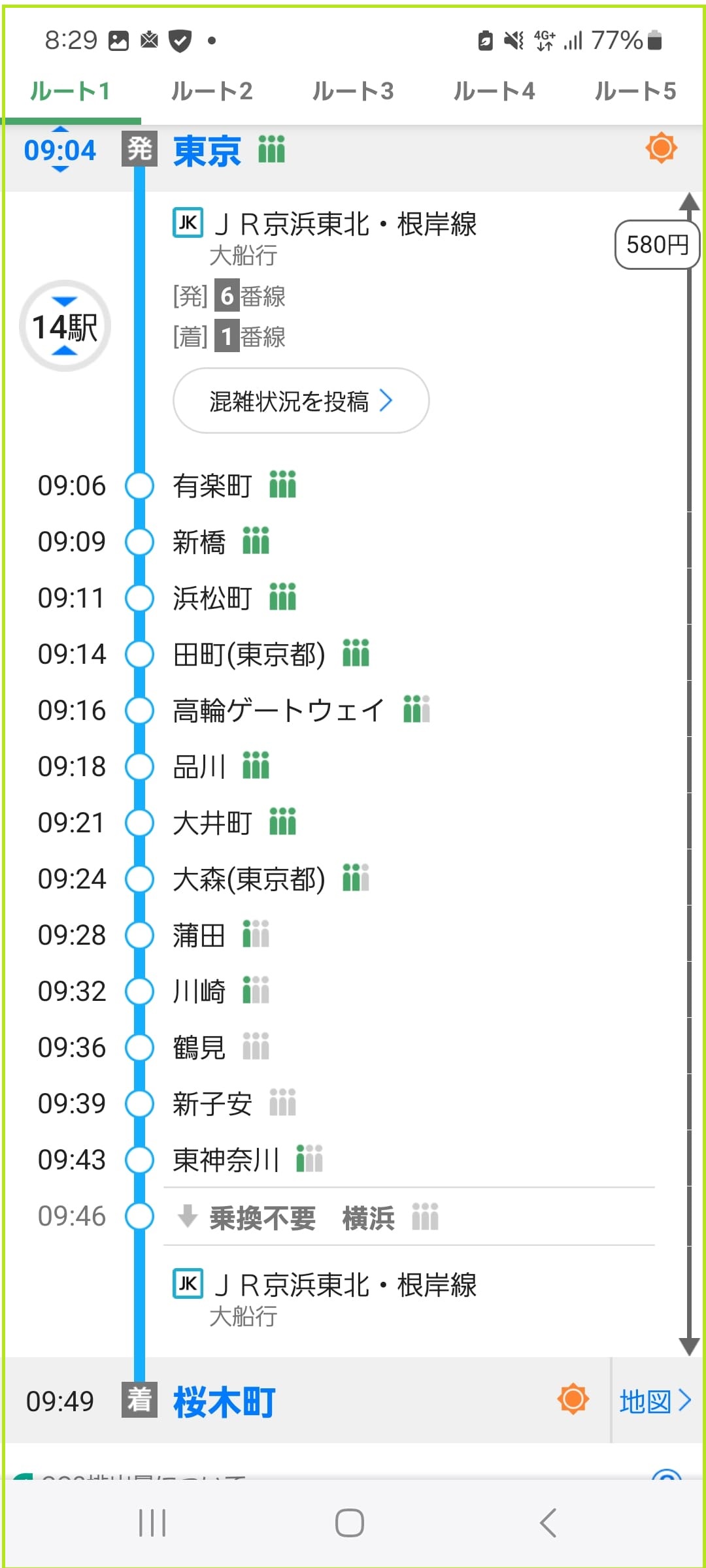The image size is (706, 1568).
Task: Go back using the system back button
Action: (x=548, y=1523)
